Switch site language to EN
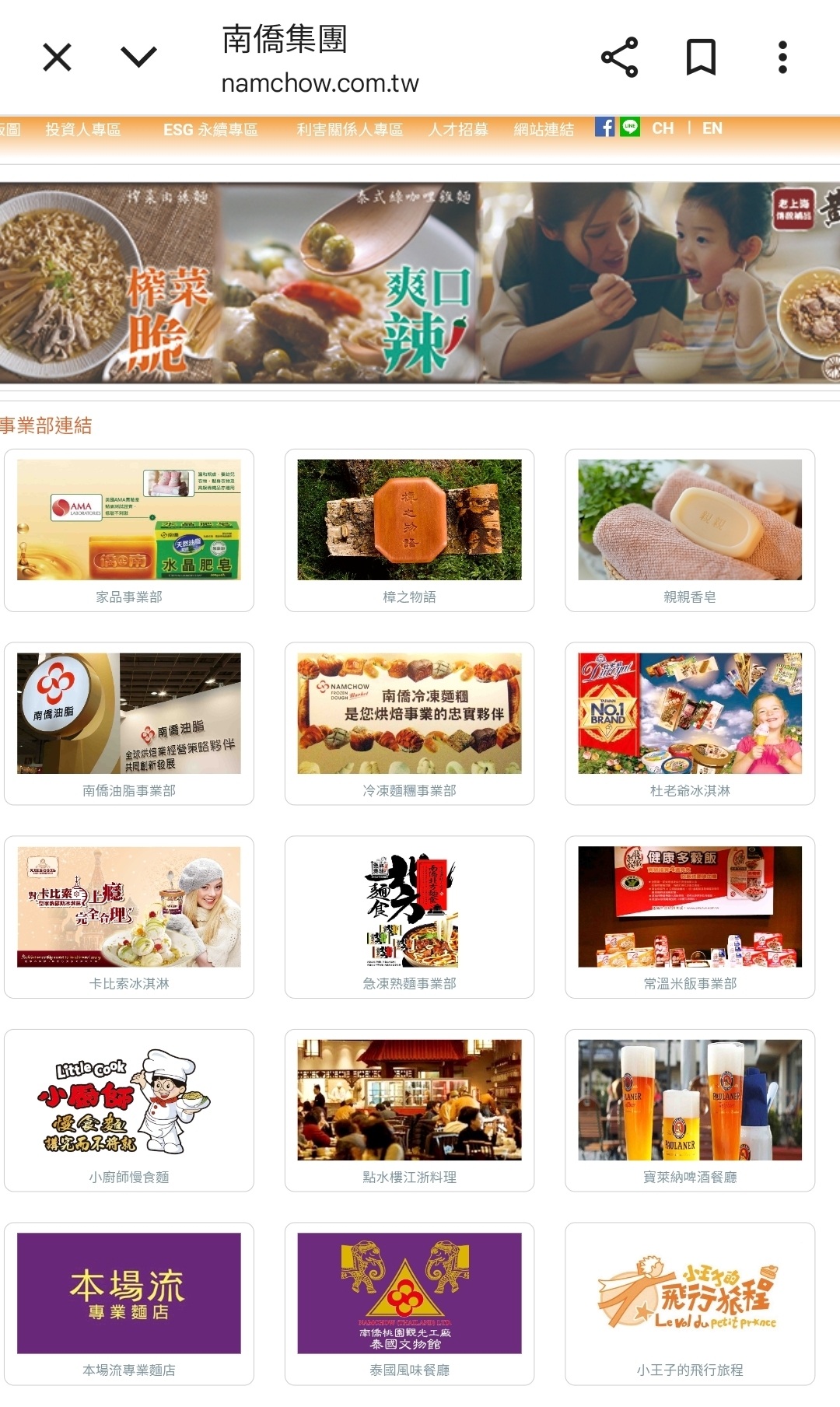The image size is (840, 1407). 712,128
